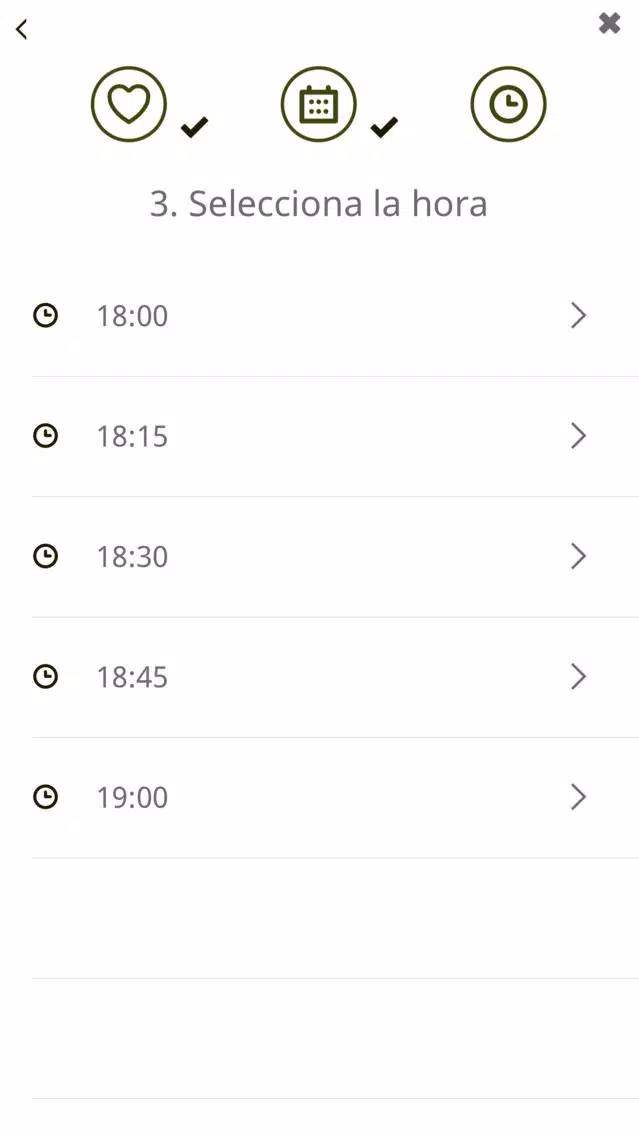Tap the clock step icon
Viewport: 639px width, 1136px height.
click(509, 104)
